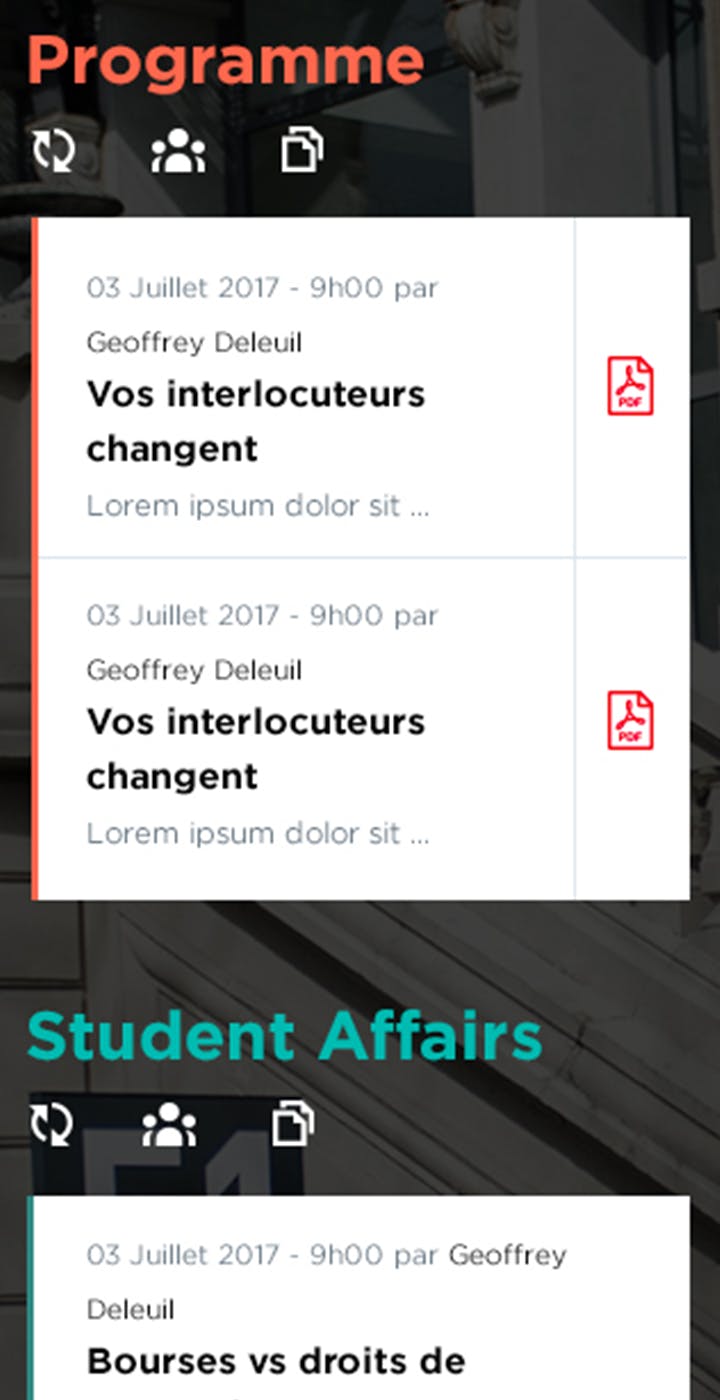Screen dimensions: 720x1400
Task: Open the PDF of the second Programme card
Action: point(631,721)
